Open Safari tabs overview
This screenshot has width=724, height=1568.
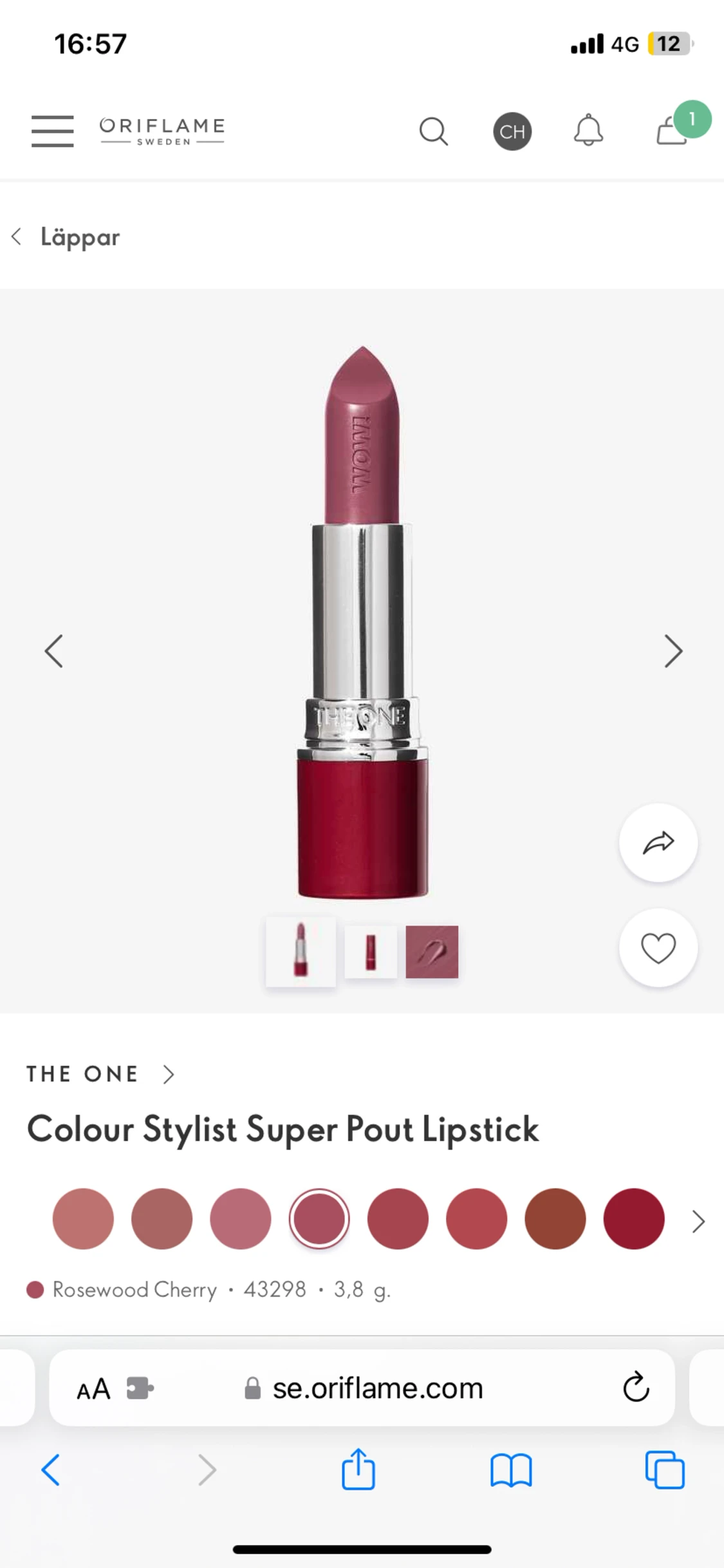665,1469
